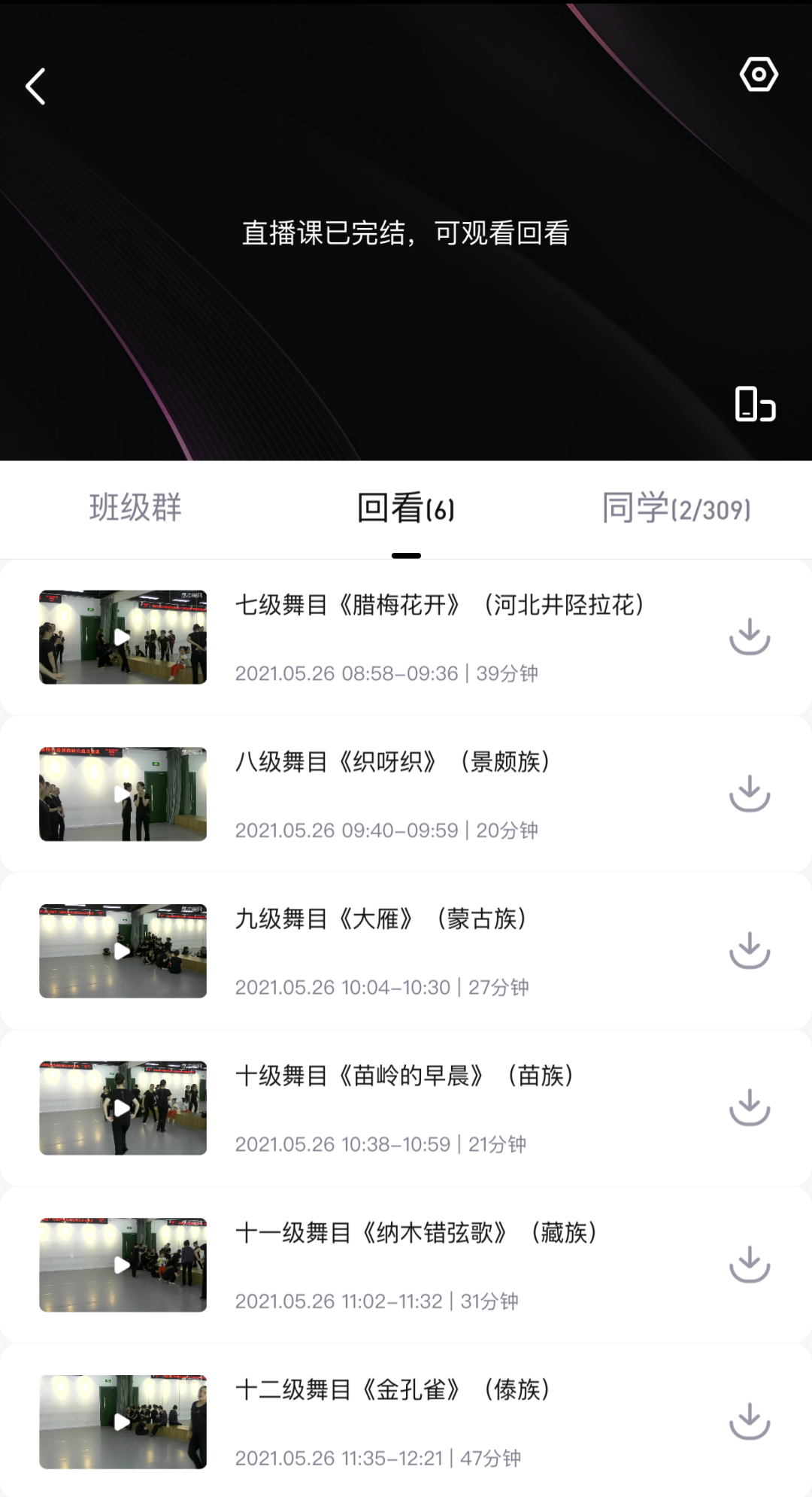Screen dimensions: 812x1497
Task: Download 七级舞目《腊梅花开》 replay
Action: (x=750, y=637)
